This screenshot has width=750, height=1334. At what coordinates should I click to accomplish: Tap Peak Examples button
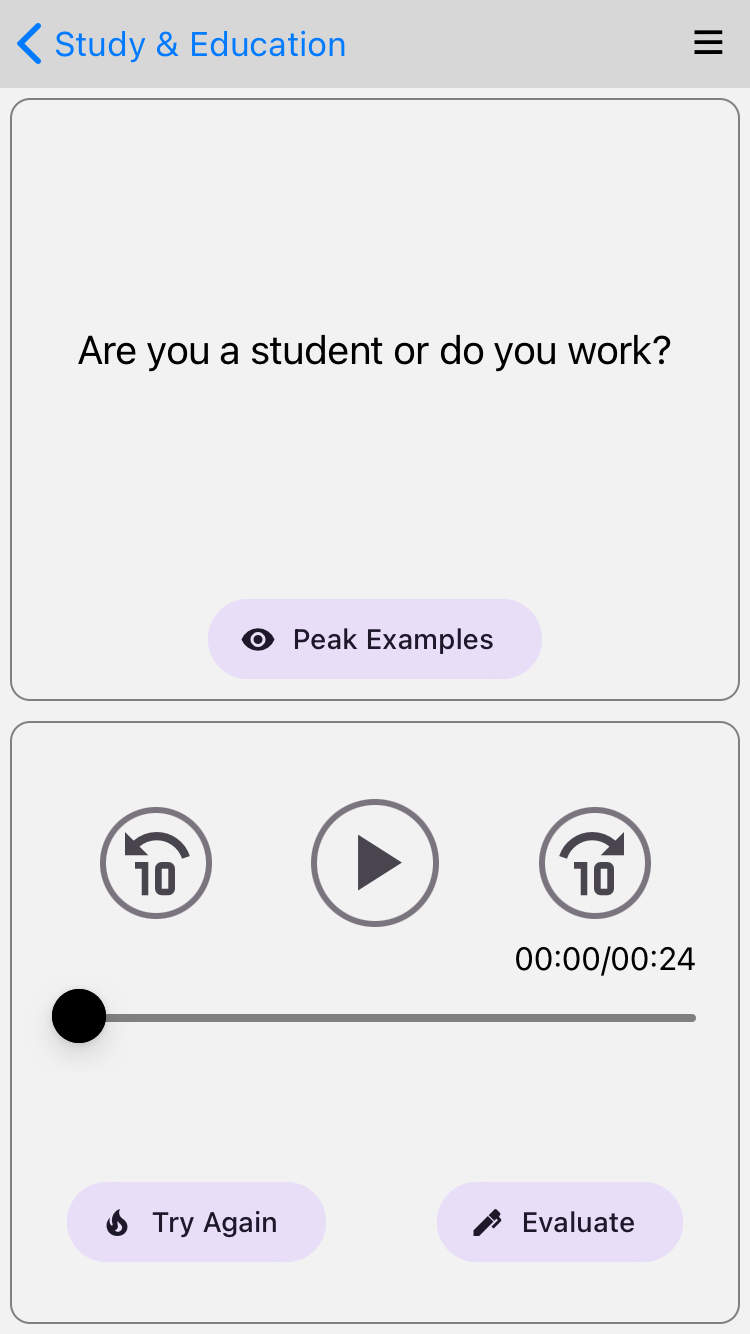tap(374, 639)
